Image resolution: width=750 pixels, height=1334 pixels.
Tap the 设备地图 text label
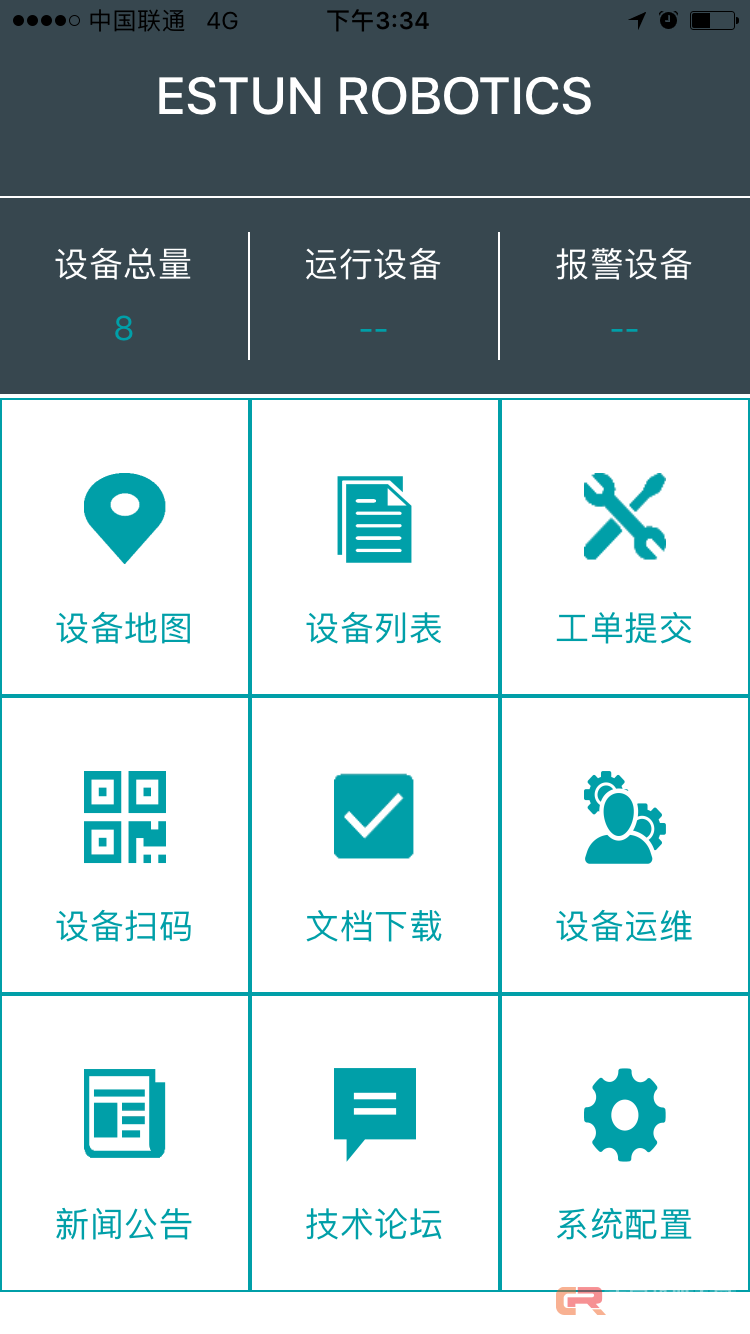[124, 628]
